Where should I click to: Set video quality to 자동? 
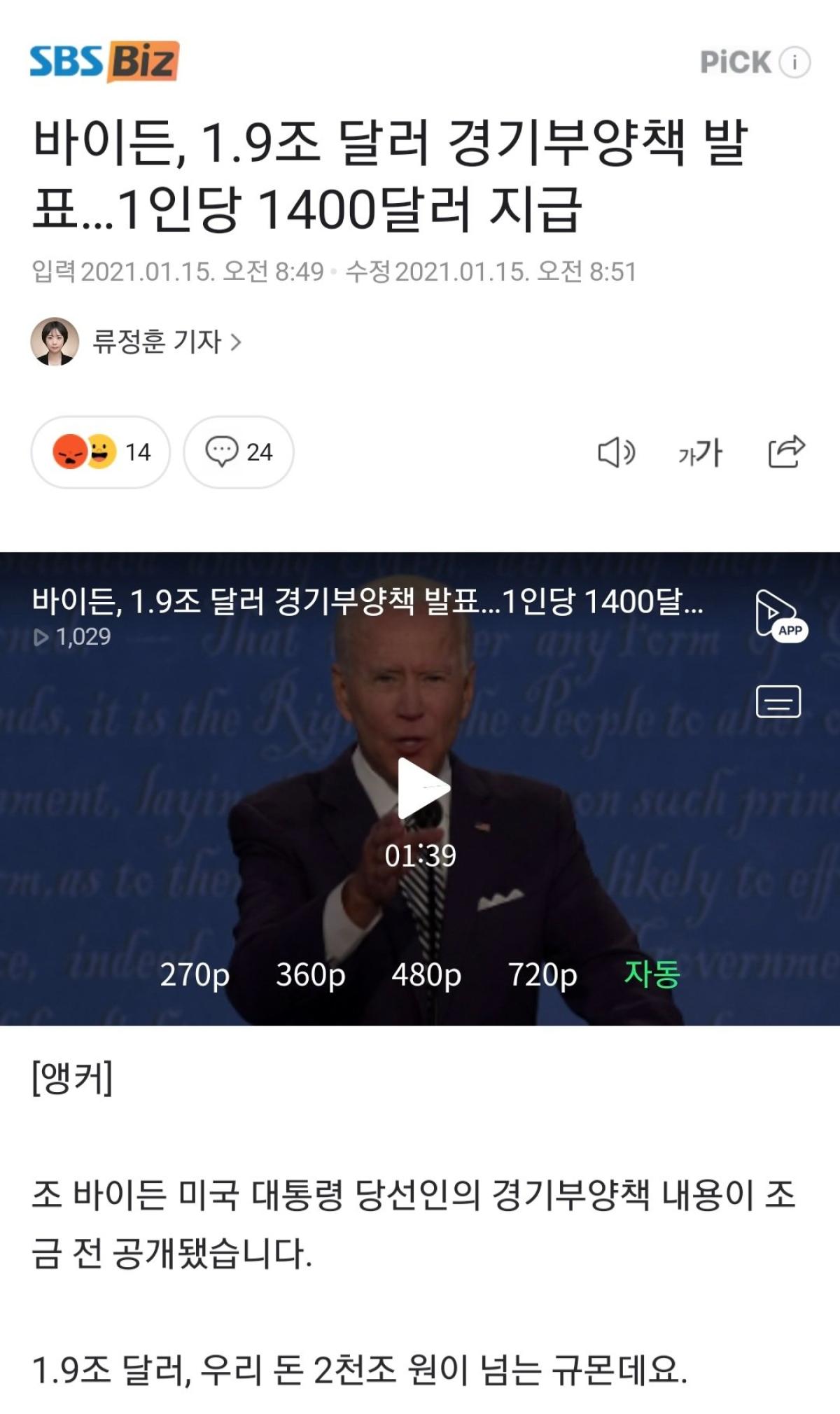652,974
